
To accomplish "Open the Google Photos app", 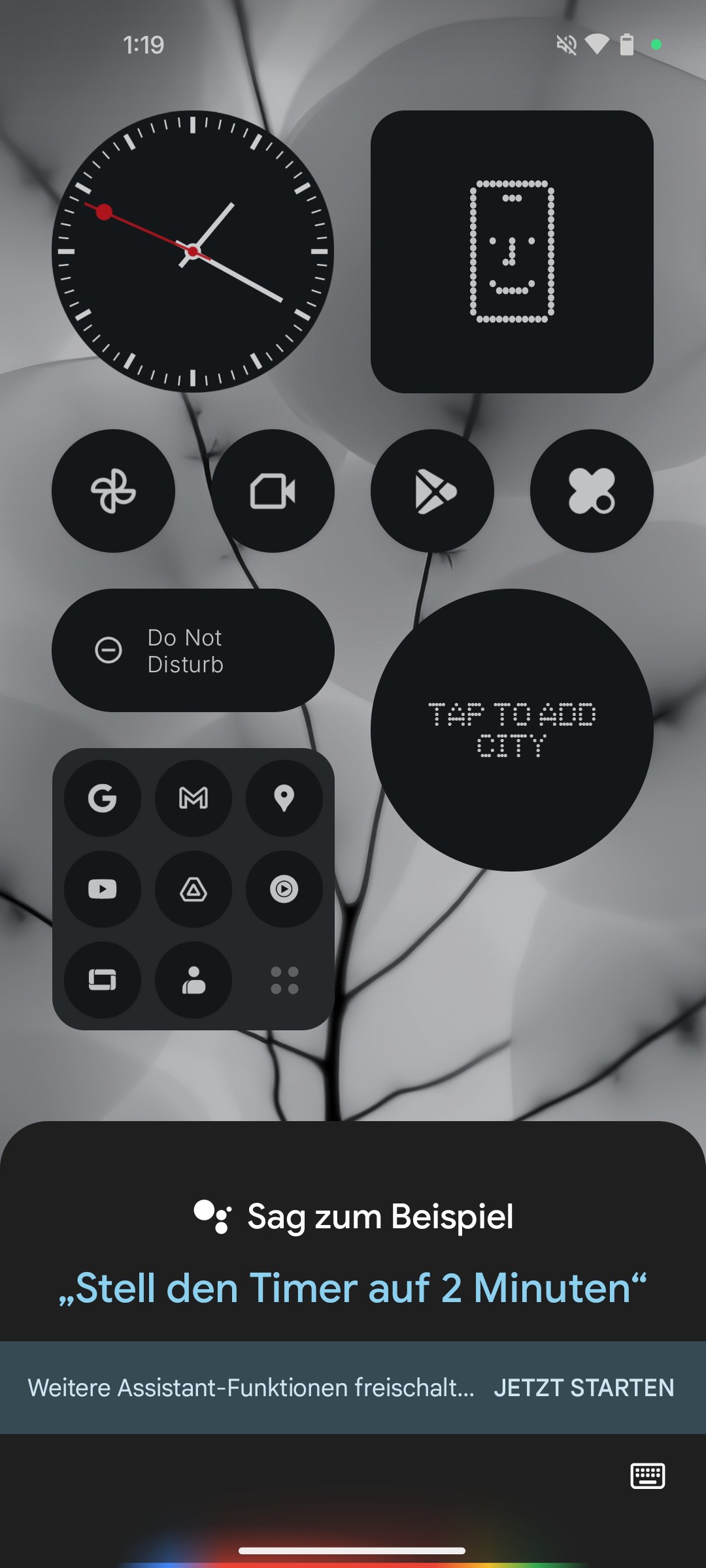I will [113, 491].
